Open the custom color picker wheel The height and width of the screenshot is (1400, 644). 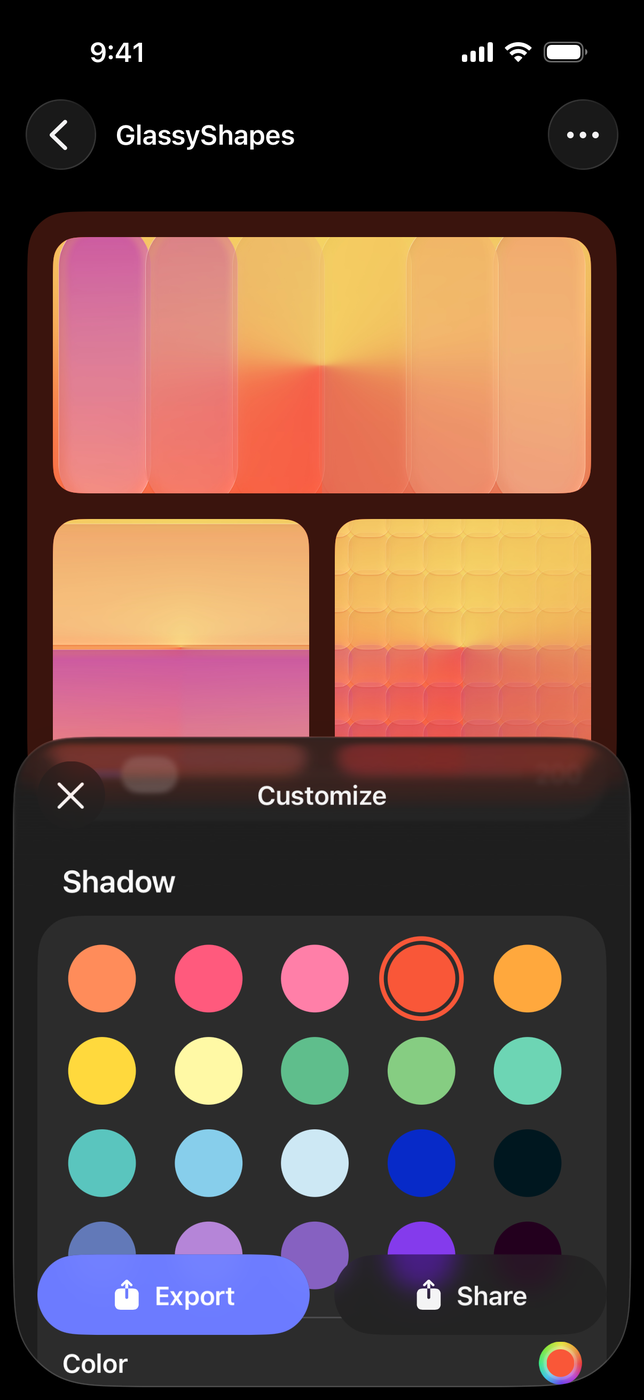tap(560, 1362)
